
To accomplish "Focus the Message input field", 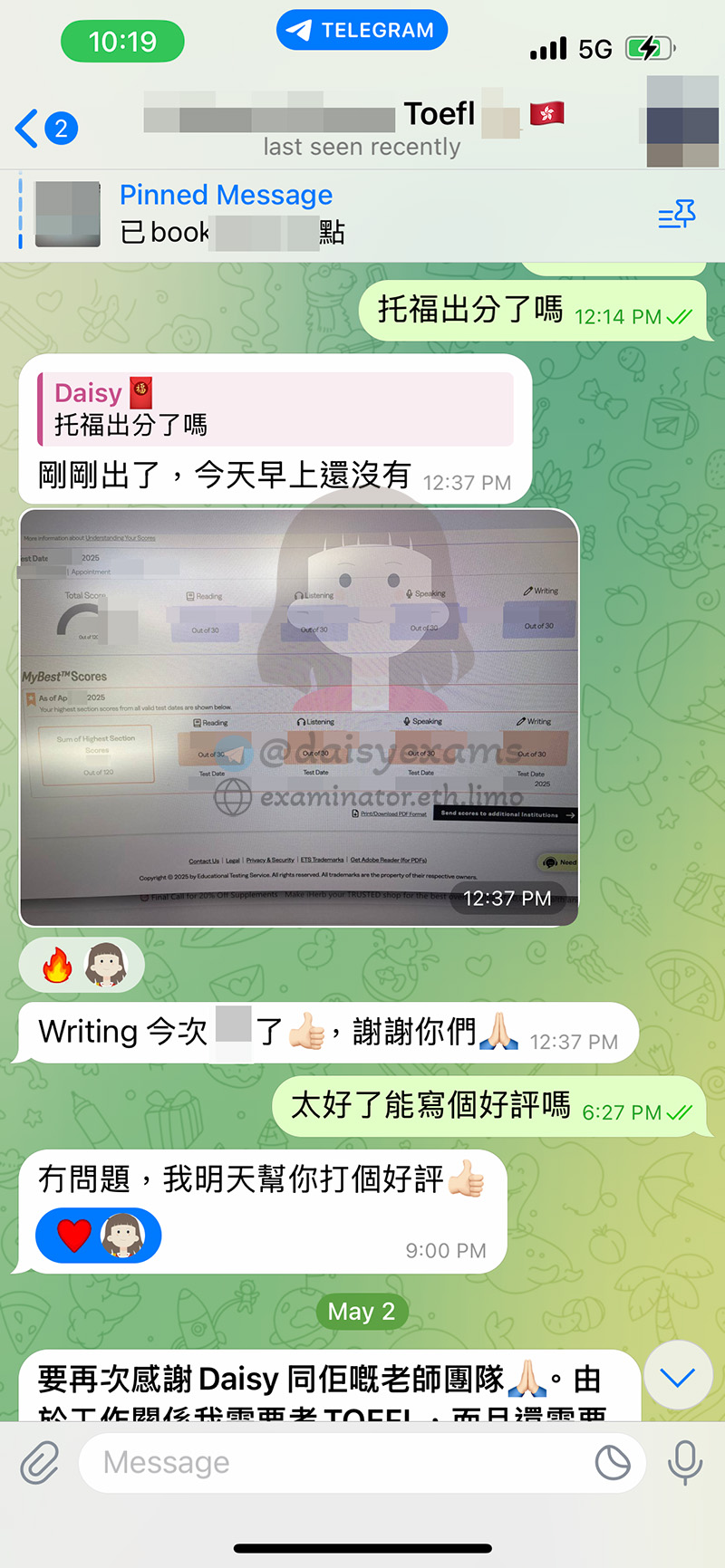I will click(x=335, y=1462).
